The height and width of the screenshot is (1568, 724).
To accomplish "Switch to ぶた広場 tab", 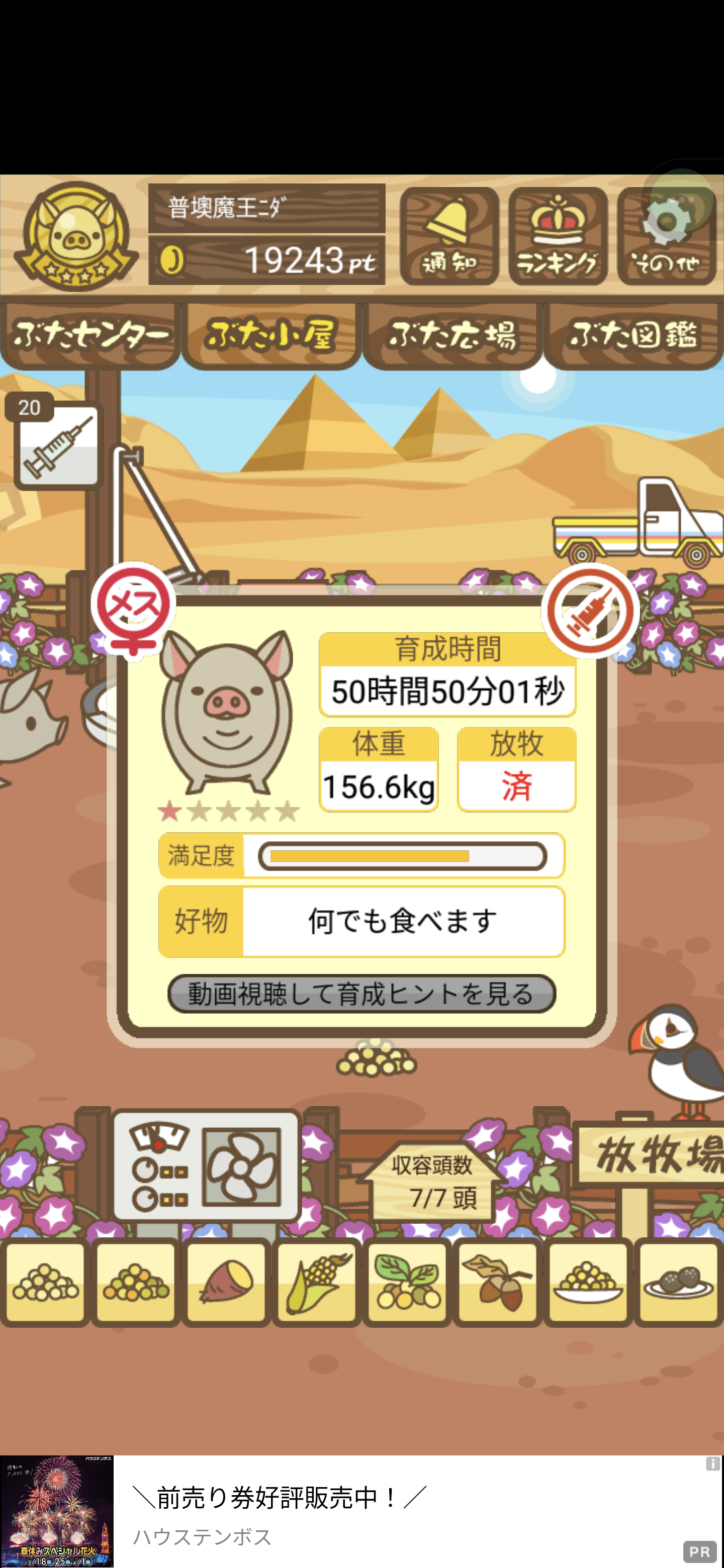I will click(x=452, y=335).
